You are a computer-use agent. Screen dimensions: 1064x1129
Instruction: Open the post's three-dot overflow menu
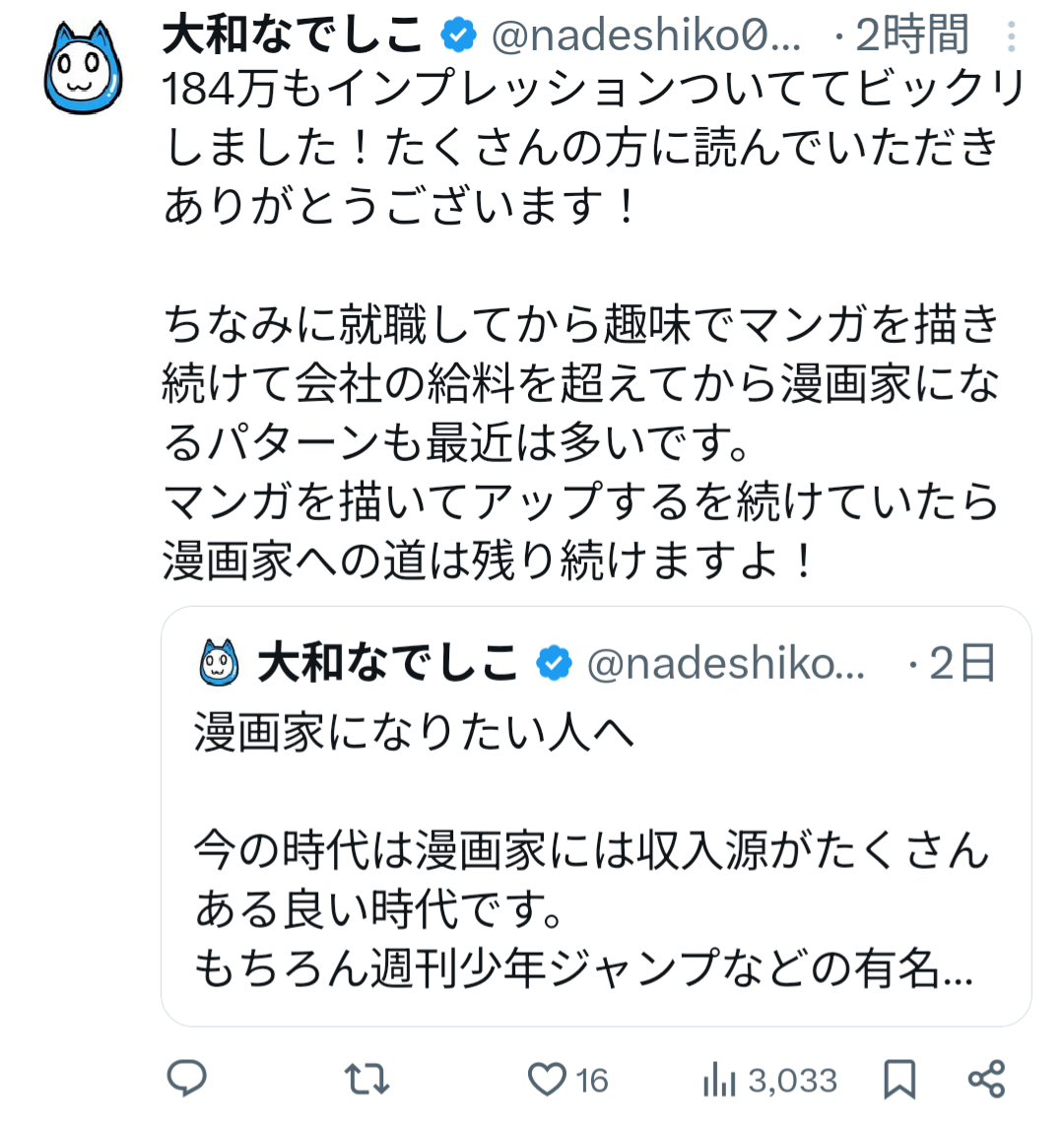[x=1012, y=37]
